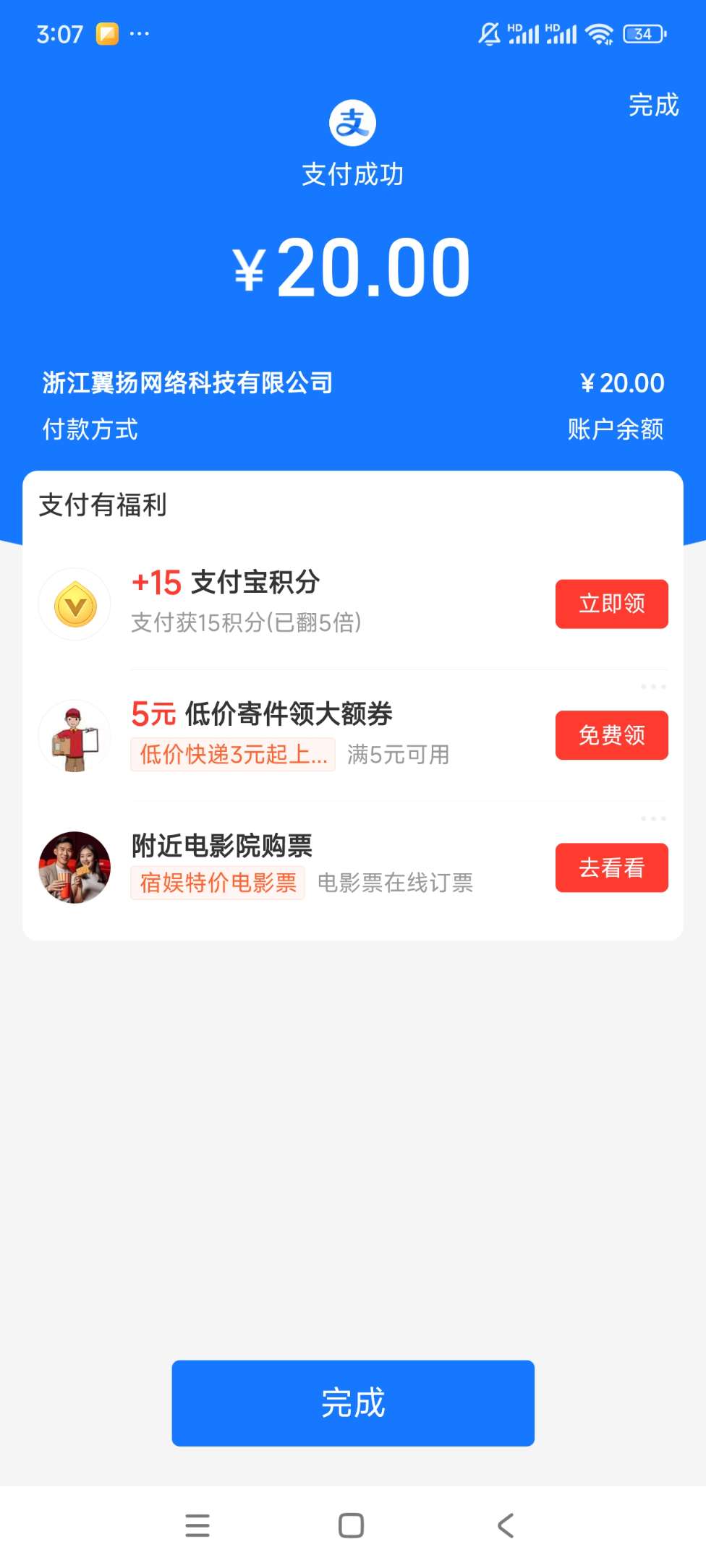Get the 低价寄件 coupon with 免费领

point(611,735)
